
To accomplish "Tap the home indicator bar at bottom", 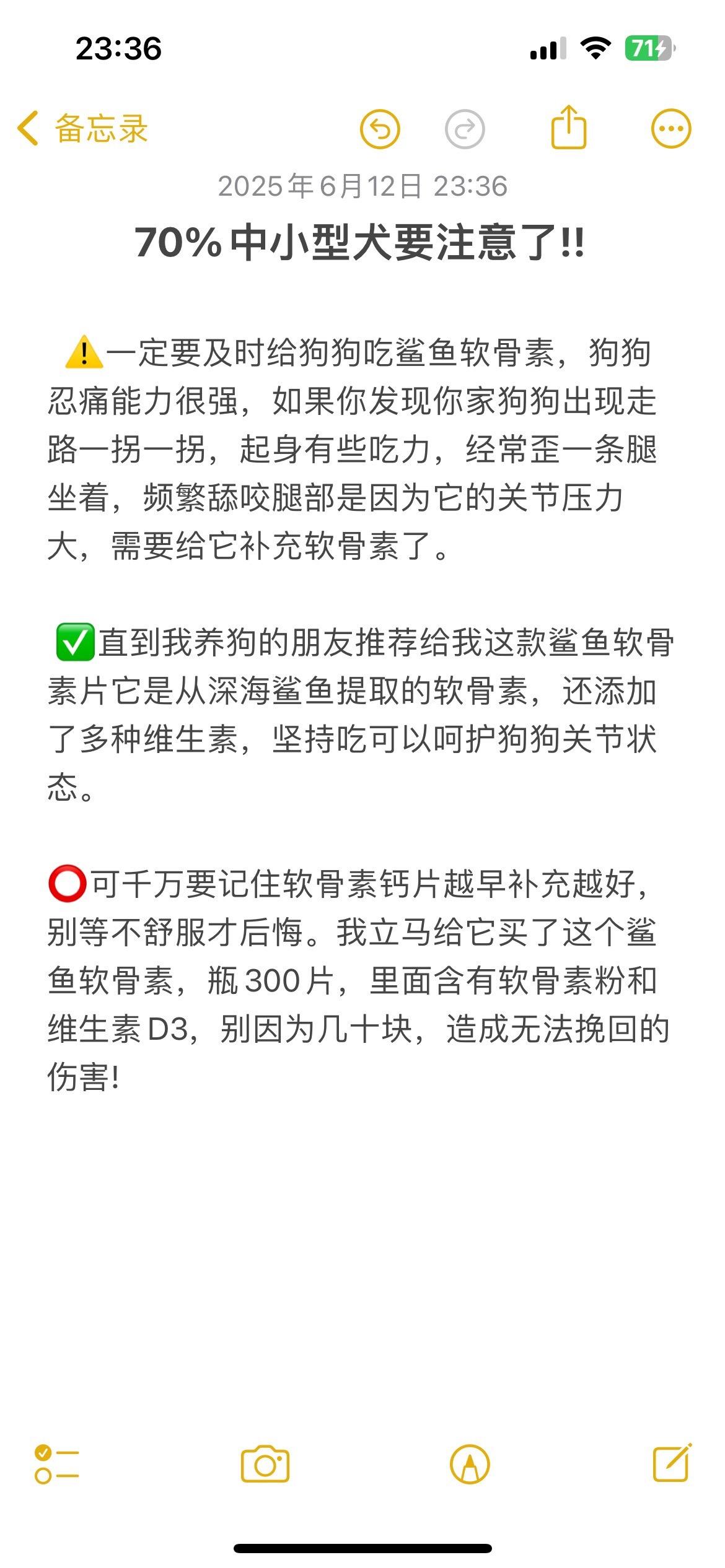I will (x=362, y=1548).
